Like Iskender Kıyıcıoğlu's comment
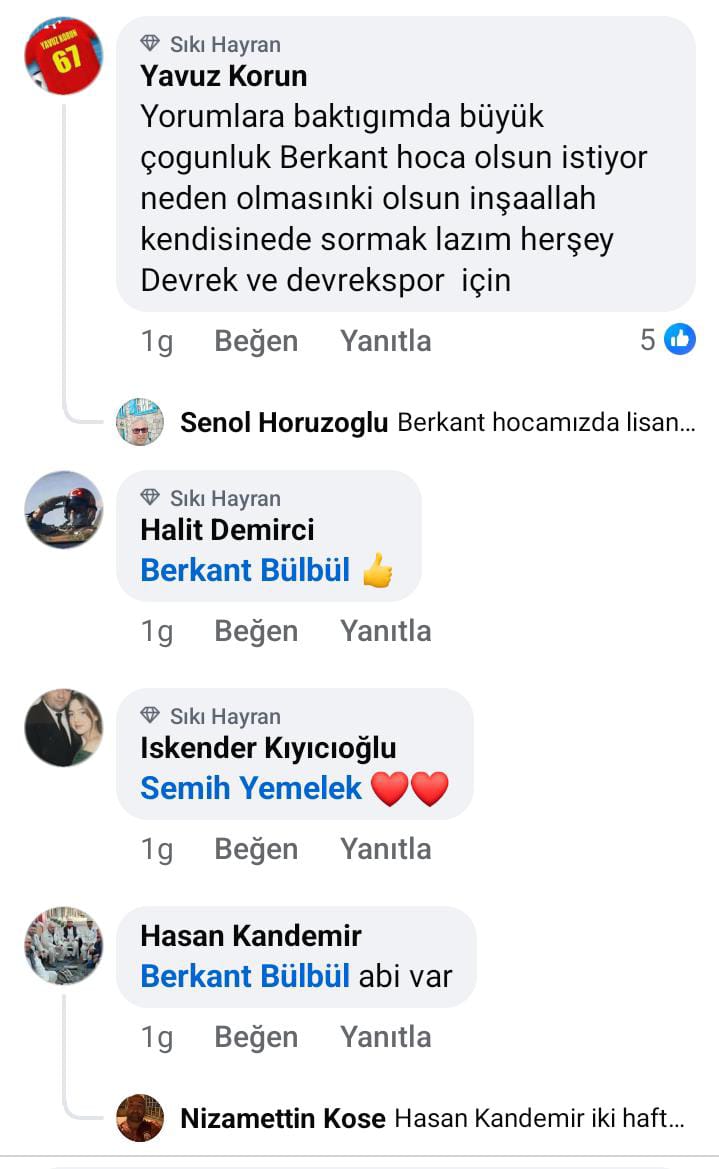 [256, 849]
